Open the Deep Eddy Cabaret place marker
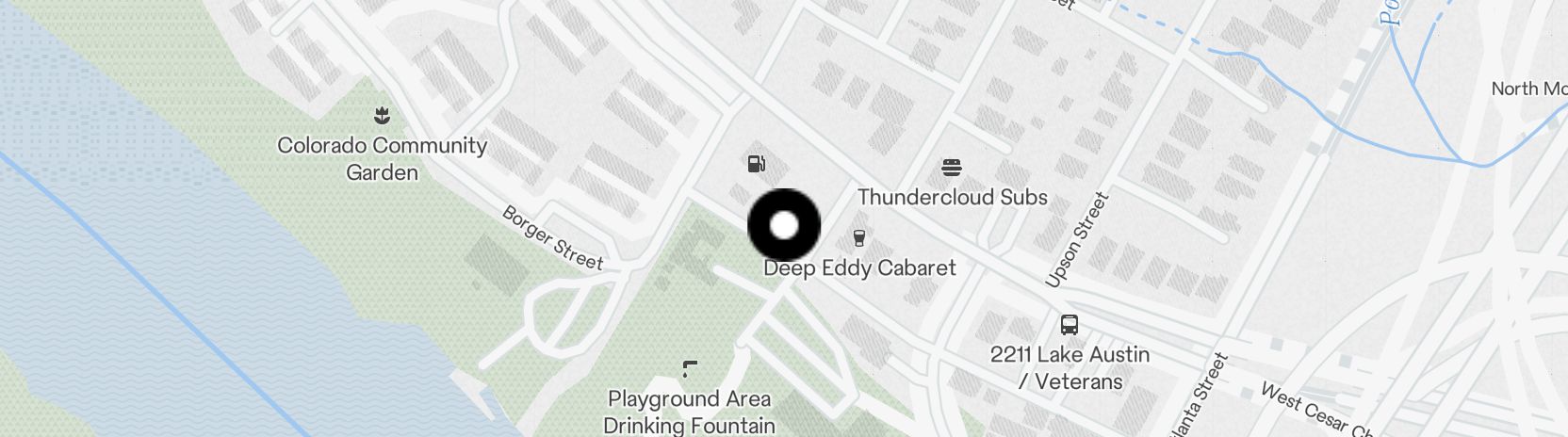 pos(858,237)
